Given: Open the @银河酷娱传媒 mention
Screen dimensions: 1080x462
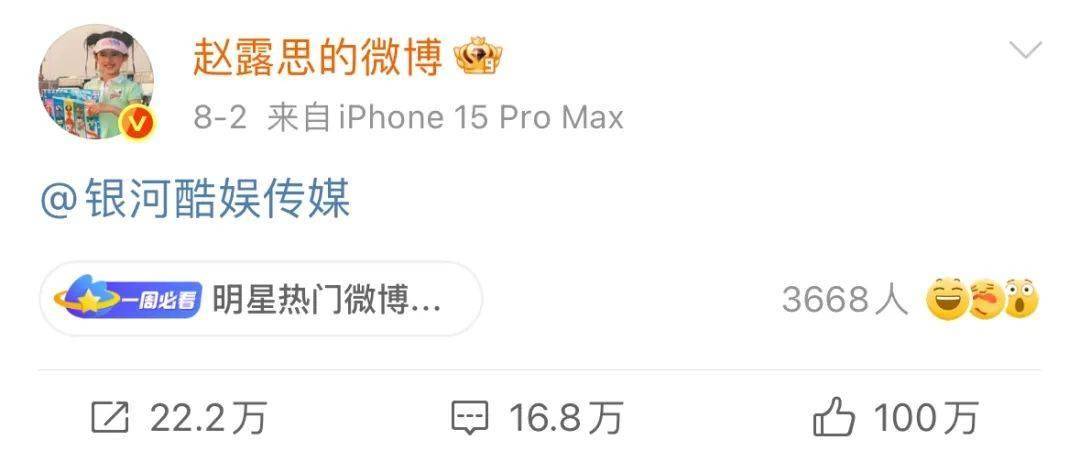Looking at the screenshot, I should (x=195, y=201).
